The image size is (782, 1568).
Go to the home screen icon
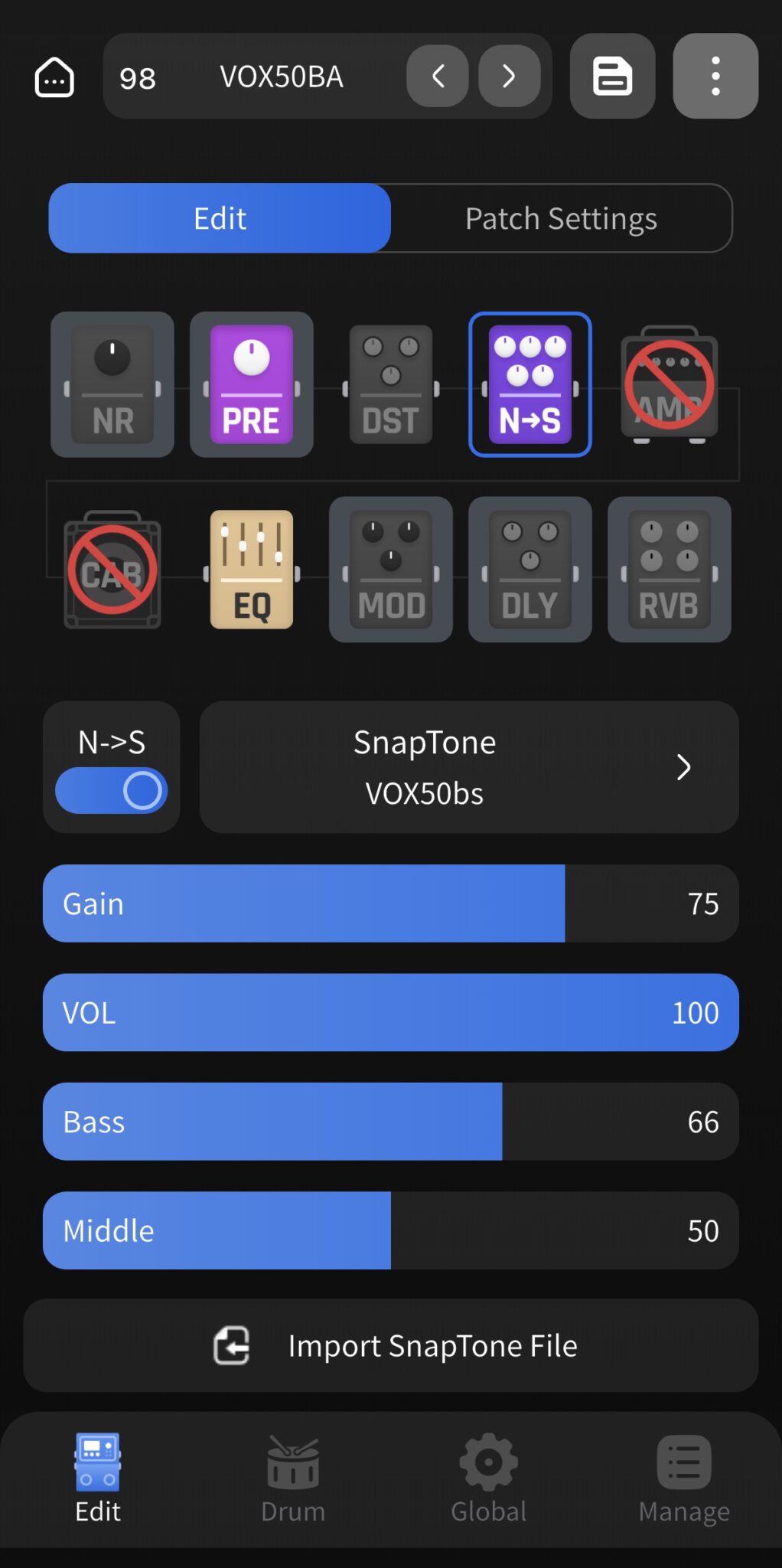[54, 77]
